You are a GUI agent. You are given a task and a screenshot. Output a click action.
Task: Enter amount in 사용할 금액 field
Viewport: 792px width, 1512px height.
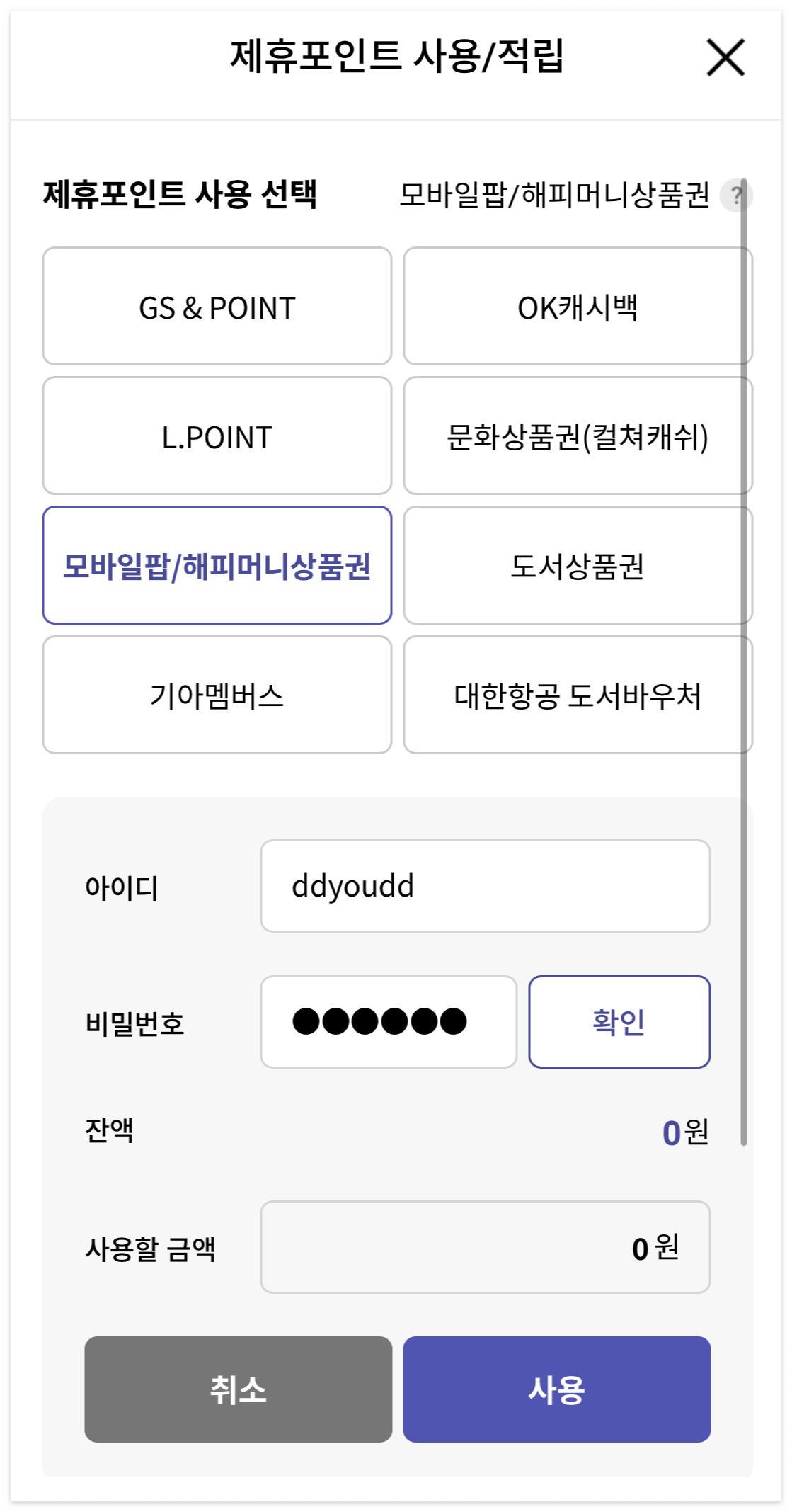point(486,1247)
